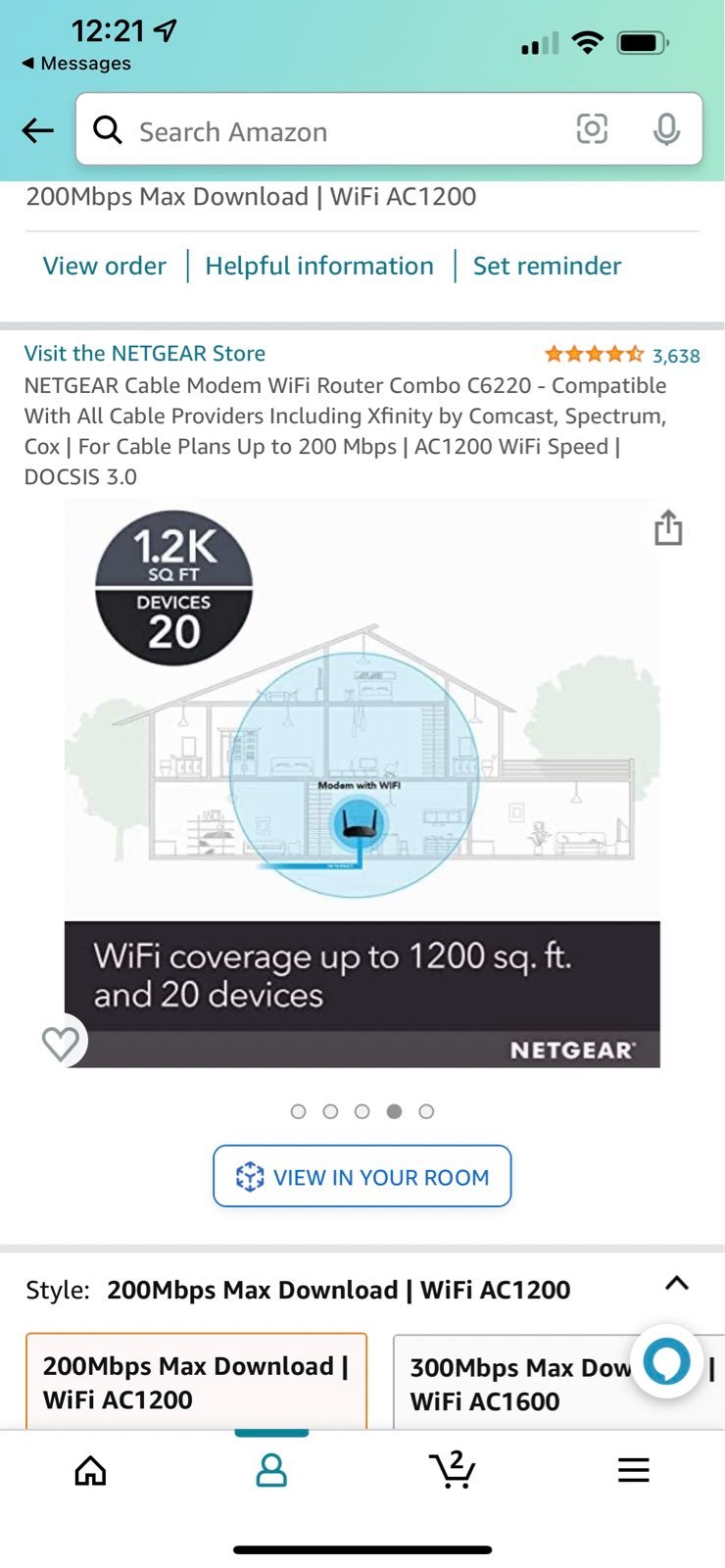Add product to list with heart icon

pos(61,1043)
